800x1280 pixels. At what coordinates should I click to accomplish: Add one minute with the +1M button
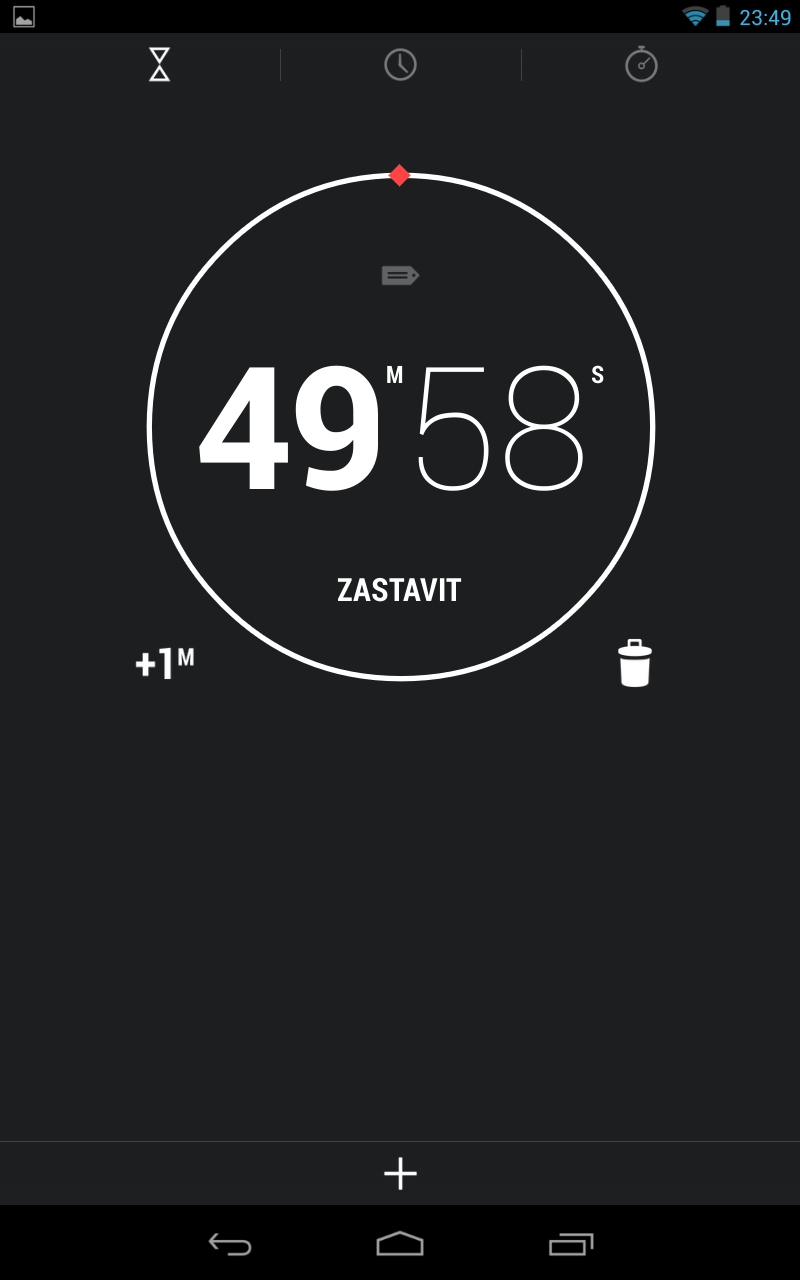click(x=163, y=661)
